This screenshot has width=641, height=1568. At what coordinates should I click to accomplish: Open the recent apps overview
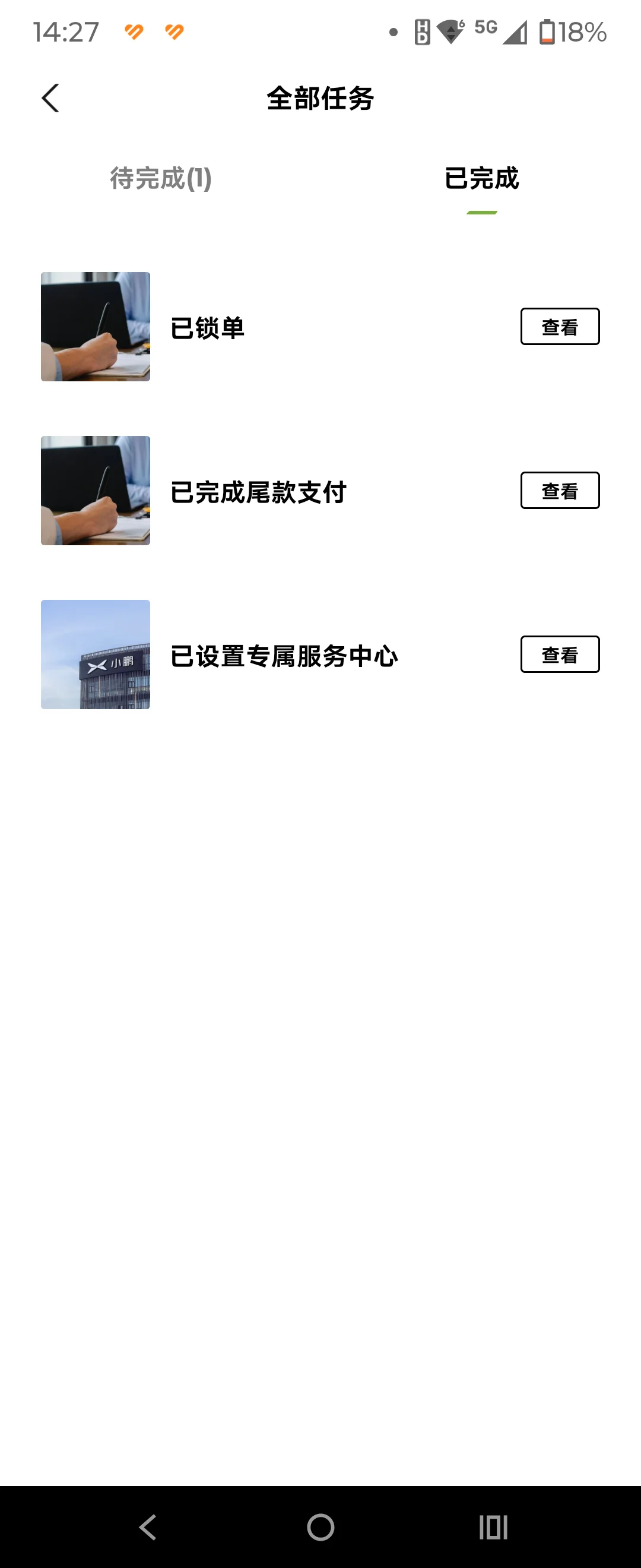coord(493,1526)
